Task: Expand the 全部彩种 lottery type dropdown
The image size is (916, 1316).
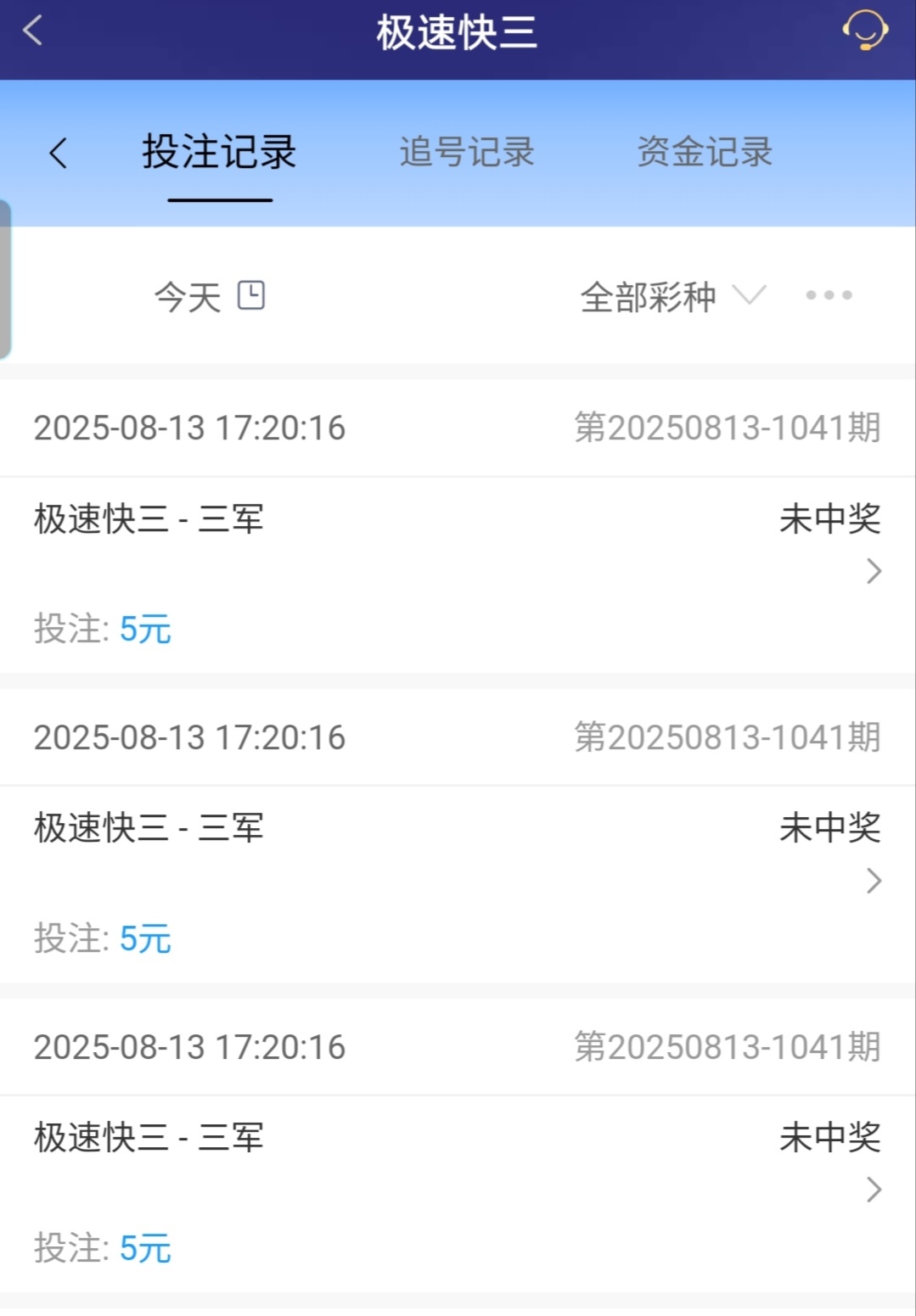Action: (672, 296)
